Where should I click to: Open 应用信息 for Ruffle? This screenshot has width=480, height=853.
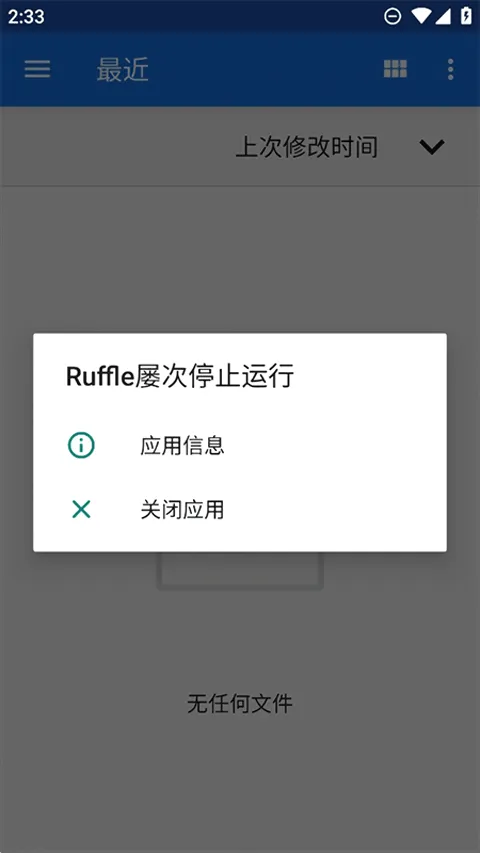tap(239, 446)
